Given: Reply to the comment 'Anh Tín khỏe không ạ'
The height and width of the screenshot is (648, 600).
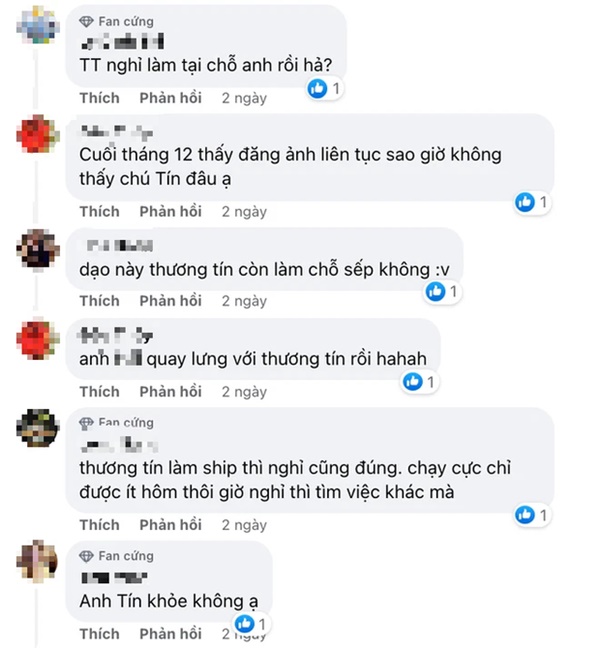Looking at the screenshot, I should click(170, 634).
